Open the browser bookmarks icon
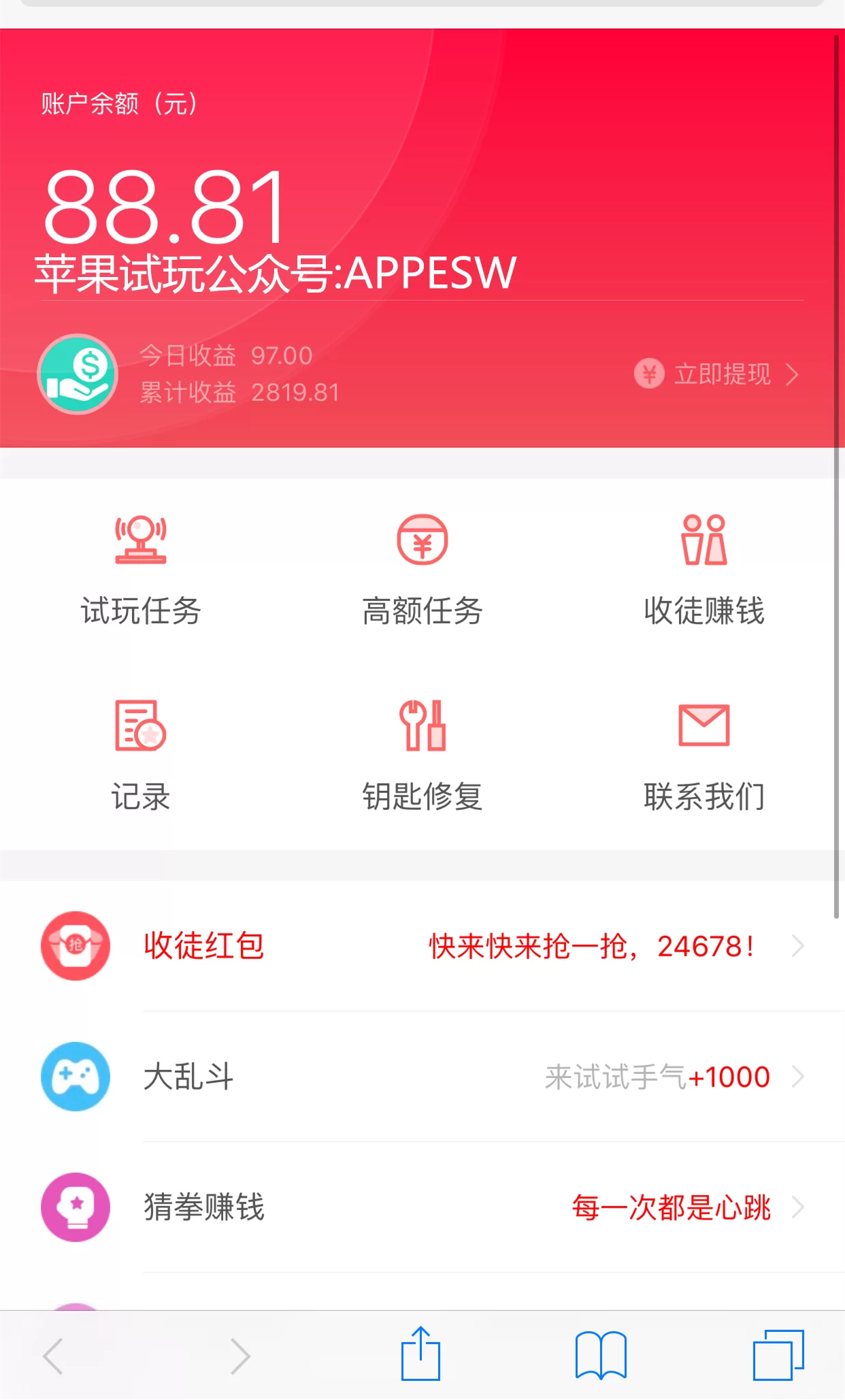 [x=600, y=1354]
